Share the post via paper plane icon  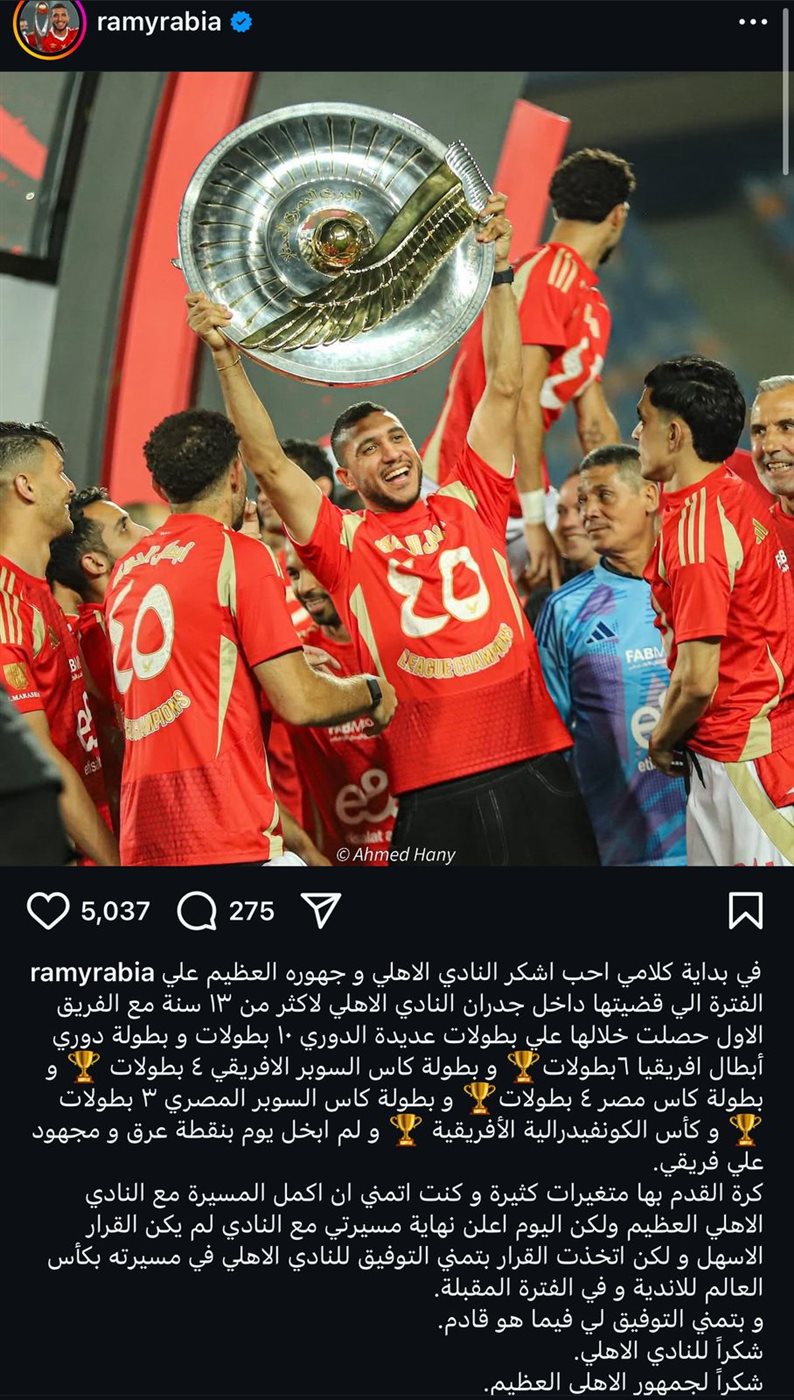click(321, 911)
